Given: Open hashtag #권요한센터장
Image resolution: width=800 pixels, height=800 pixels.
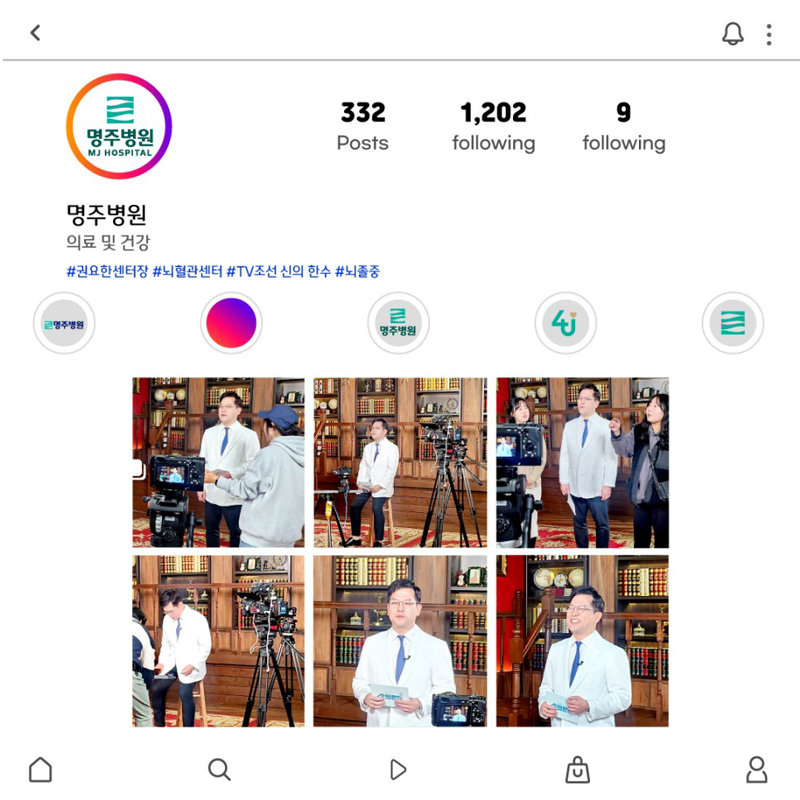Looking at the screenshot, I should [x=107, y=271].
